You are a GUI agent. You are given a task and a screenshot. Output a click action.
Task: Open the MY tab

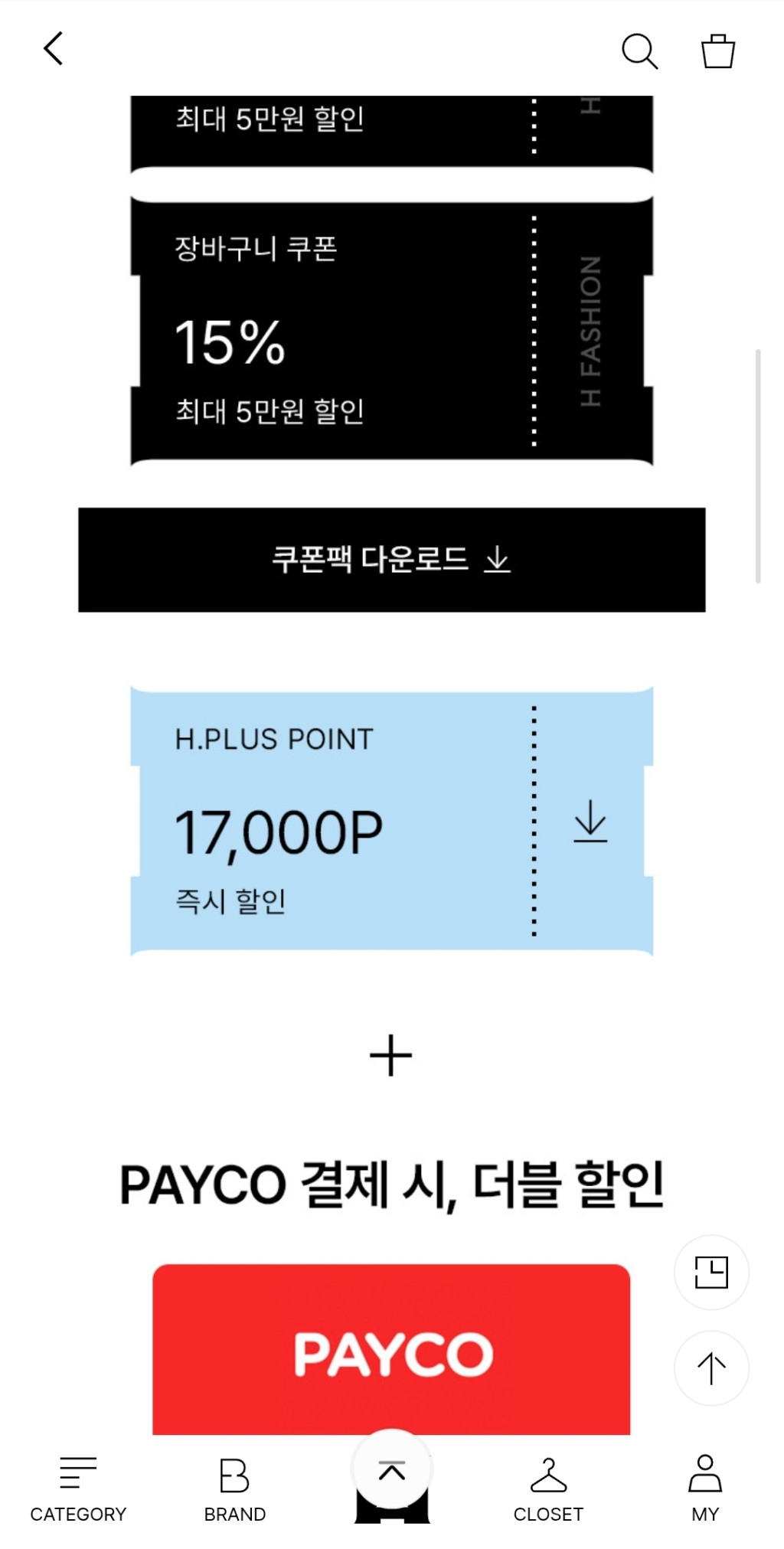click(x=704, y=1488)
